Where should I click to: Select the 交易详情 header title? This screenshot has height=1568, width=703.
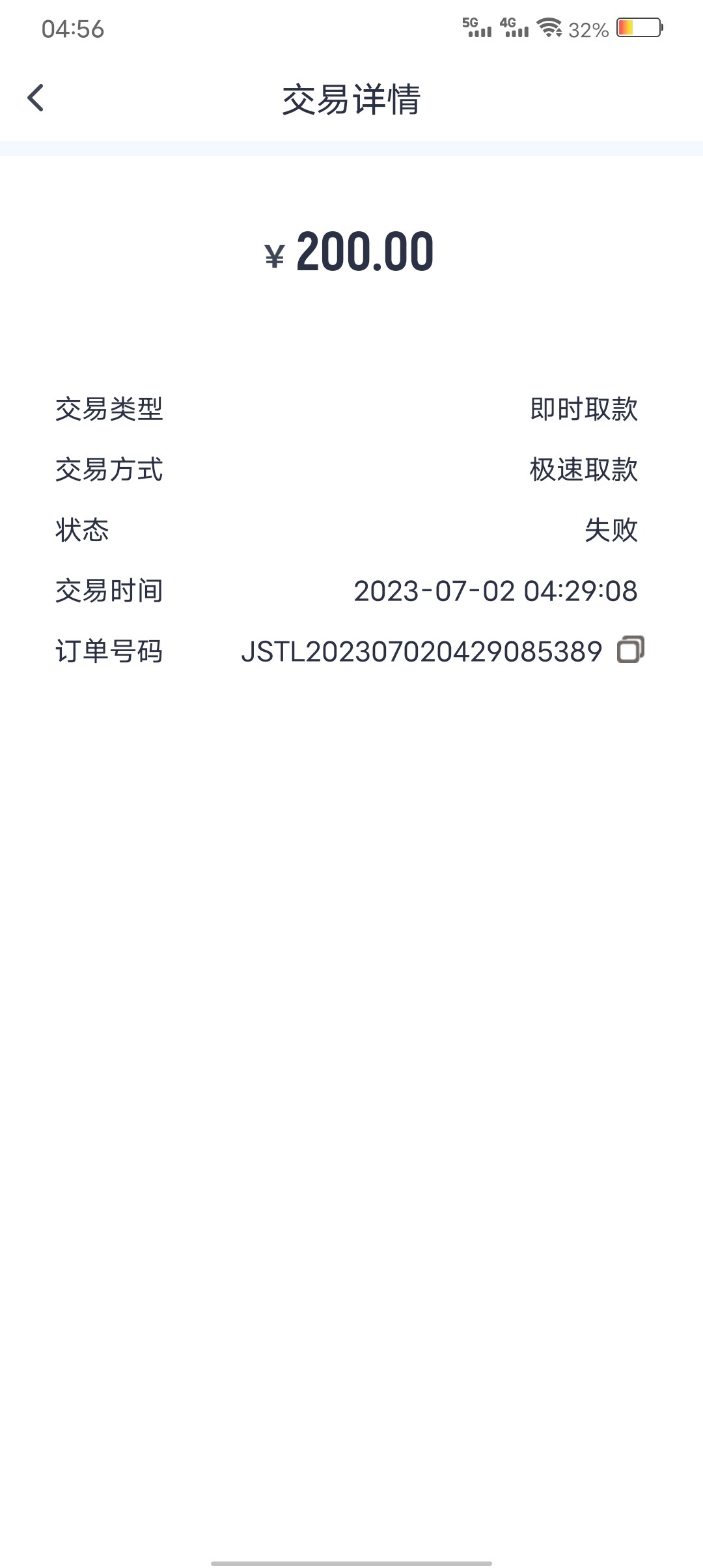(351, 98)
